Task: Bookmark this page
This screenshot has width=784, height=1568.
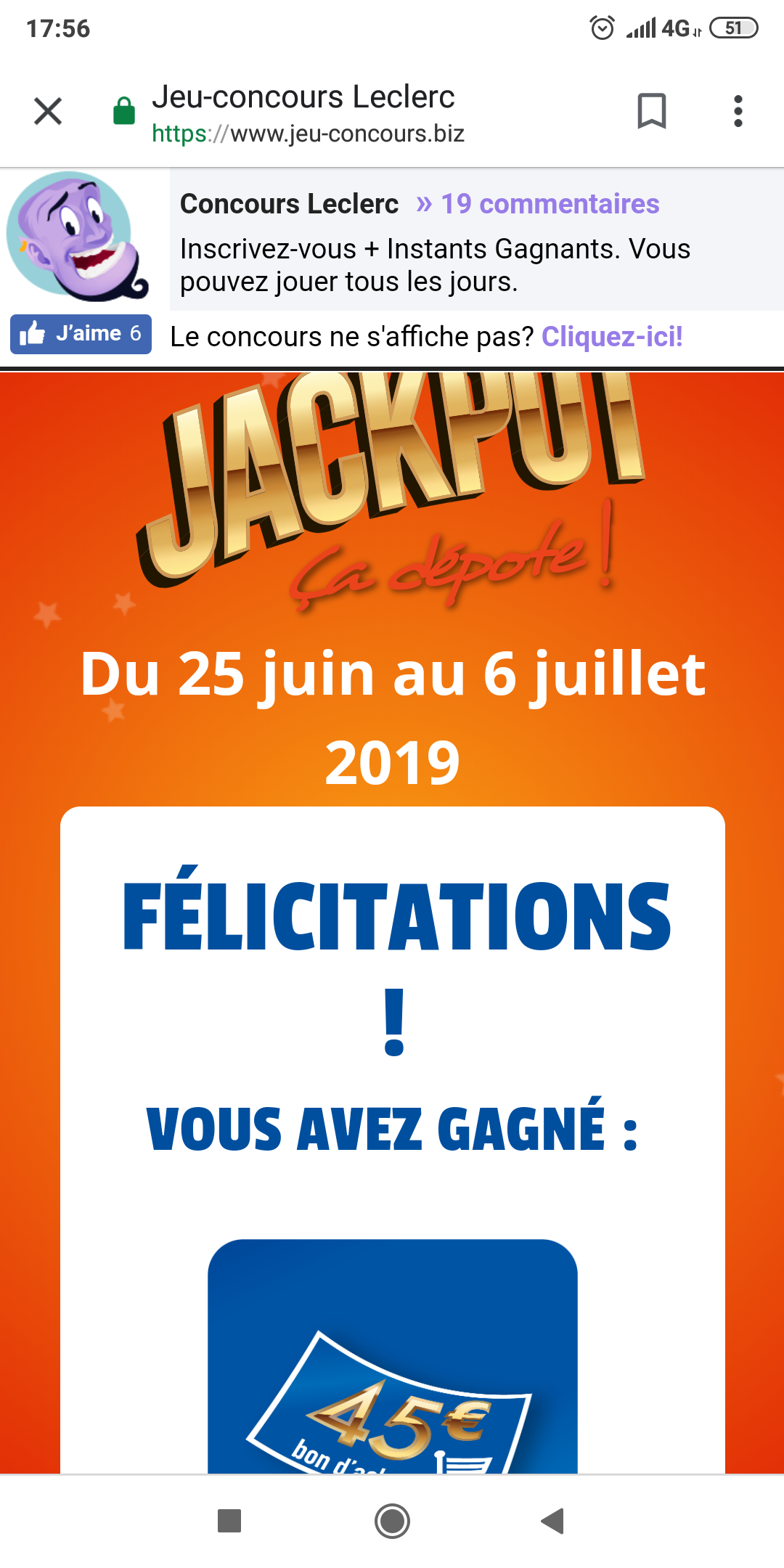Action: click(651, 111)
